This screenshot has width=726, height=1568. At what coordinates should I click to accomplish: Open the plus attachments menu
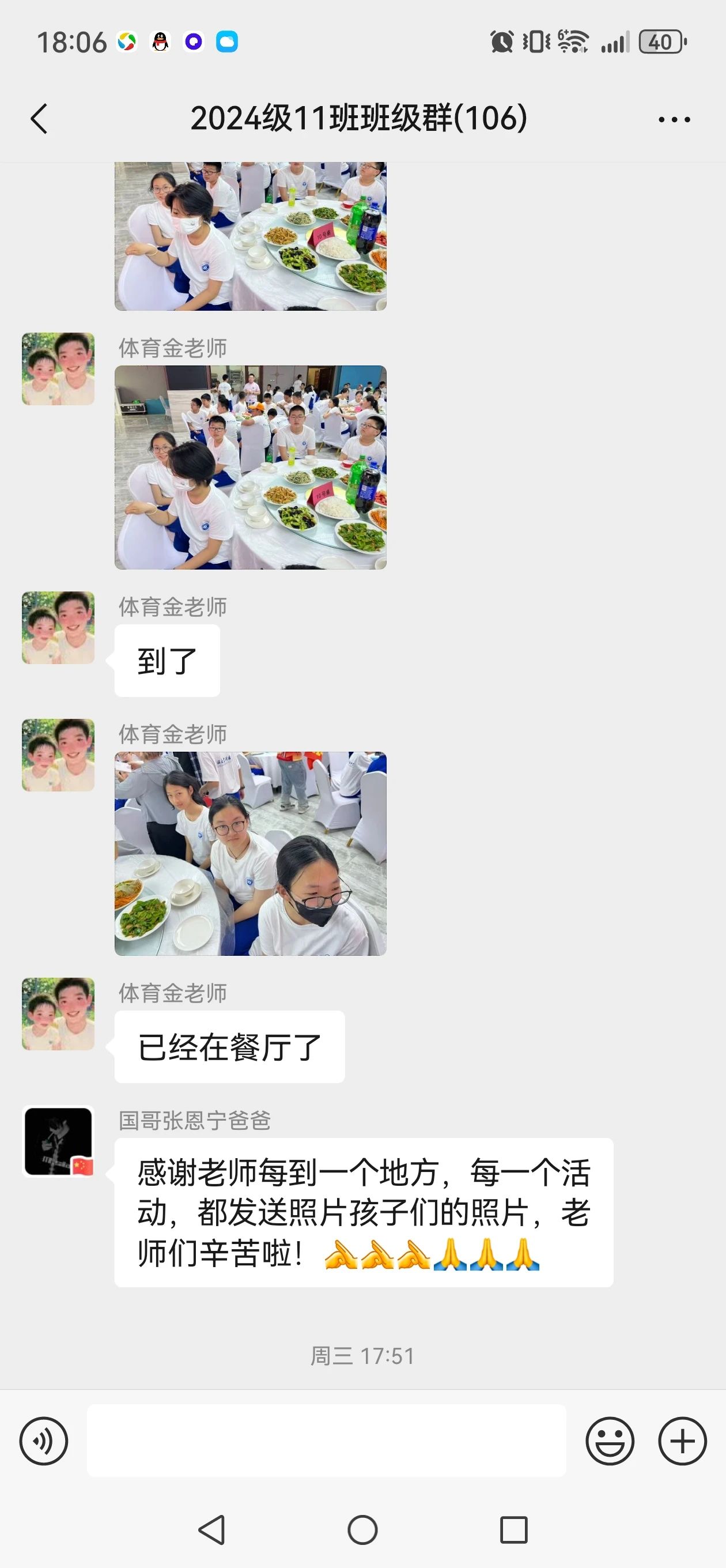[x=682, y=1441]
